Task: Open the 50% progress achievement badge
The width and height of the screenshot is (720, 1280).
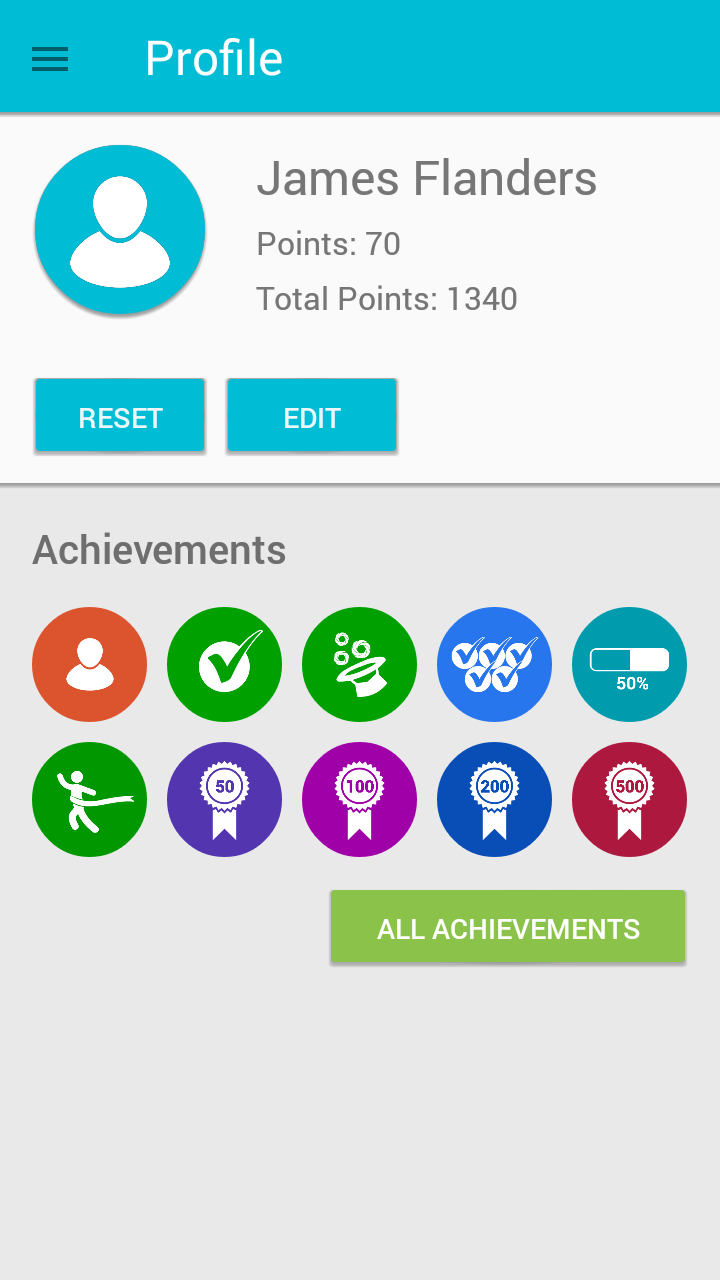Action: [x=629, y=664]
